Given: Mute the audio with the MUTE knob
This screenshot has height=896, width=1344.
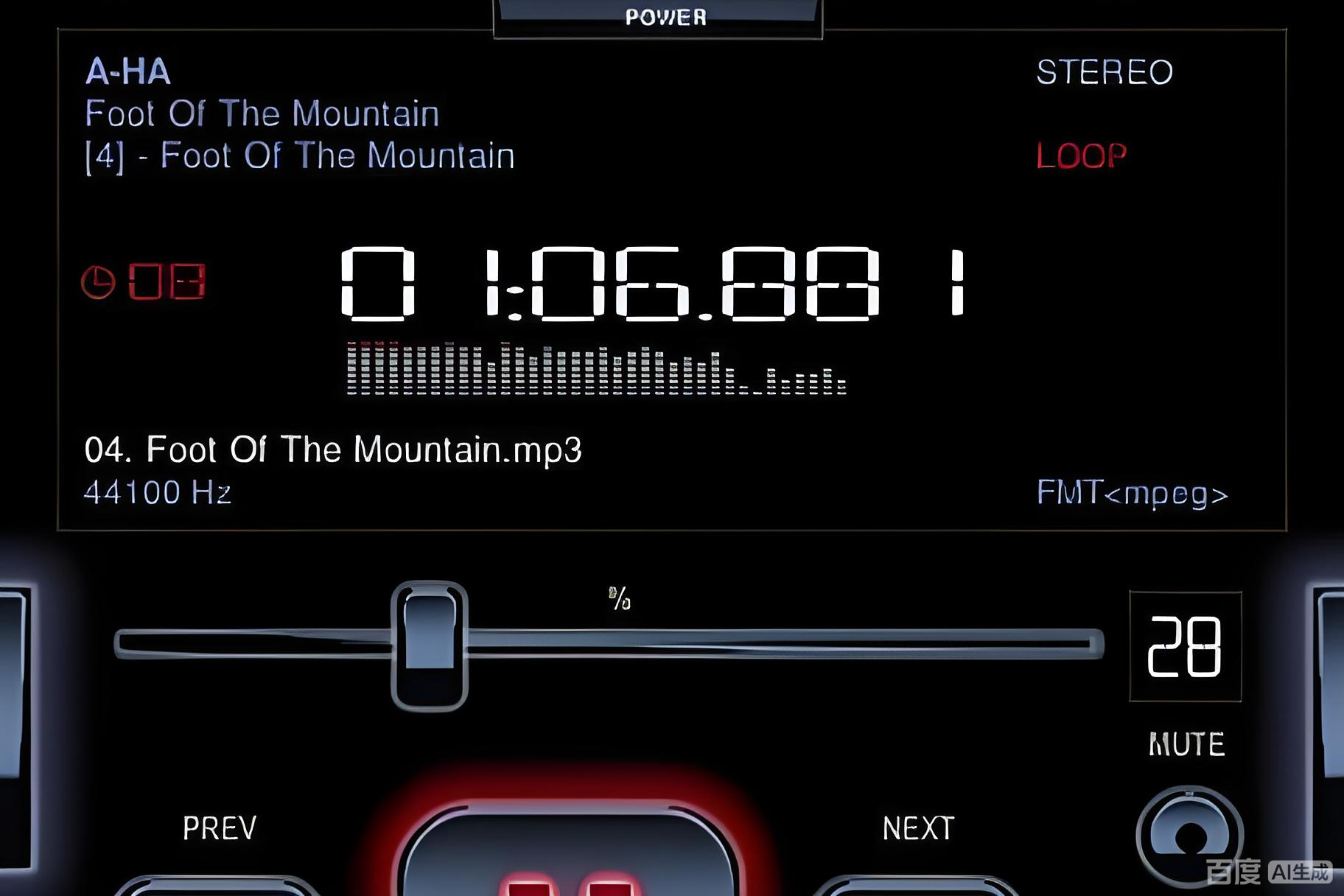Looking at the screenshot, I should point(1189,834).
